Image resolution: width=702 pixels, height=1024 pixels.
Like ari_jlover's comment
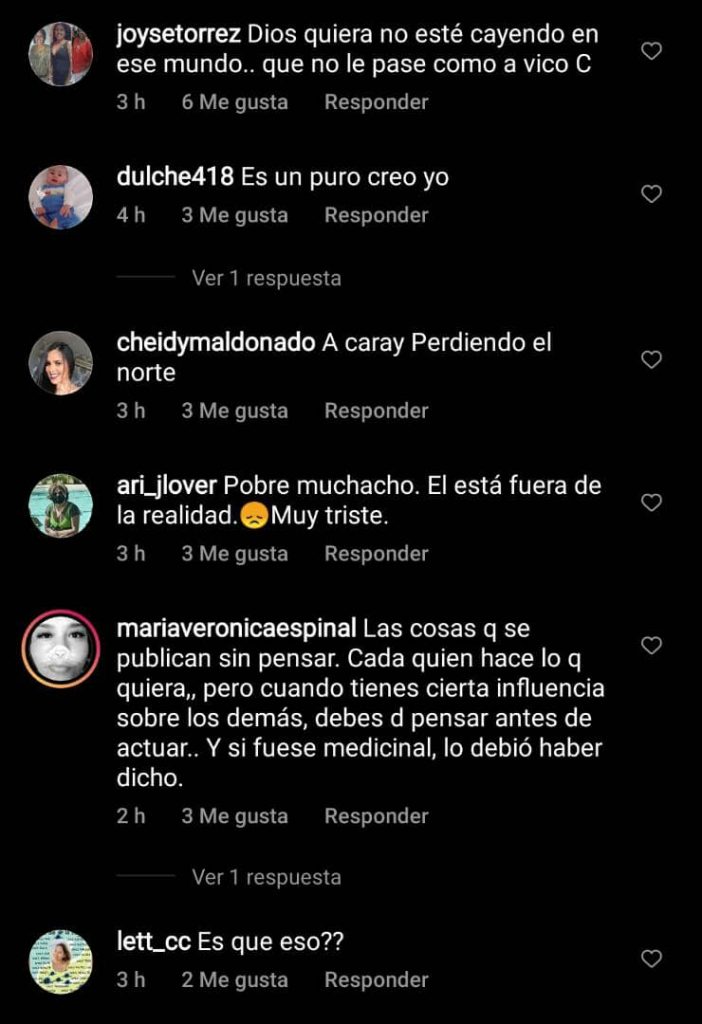point(651,502)
